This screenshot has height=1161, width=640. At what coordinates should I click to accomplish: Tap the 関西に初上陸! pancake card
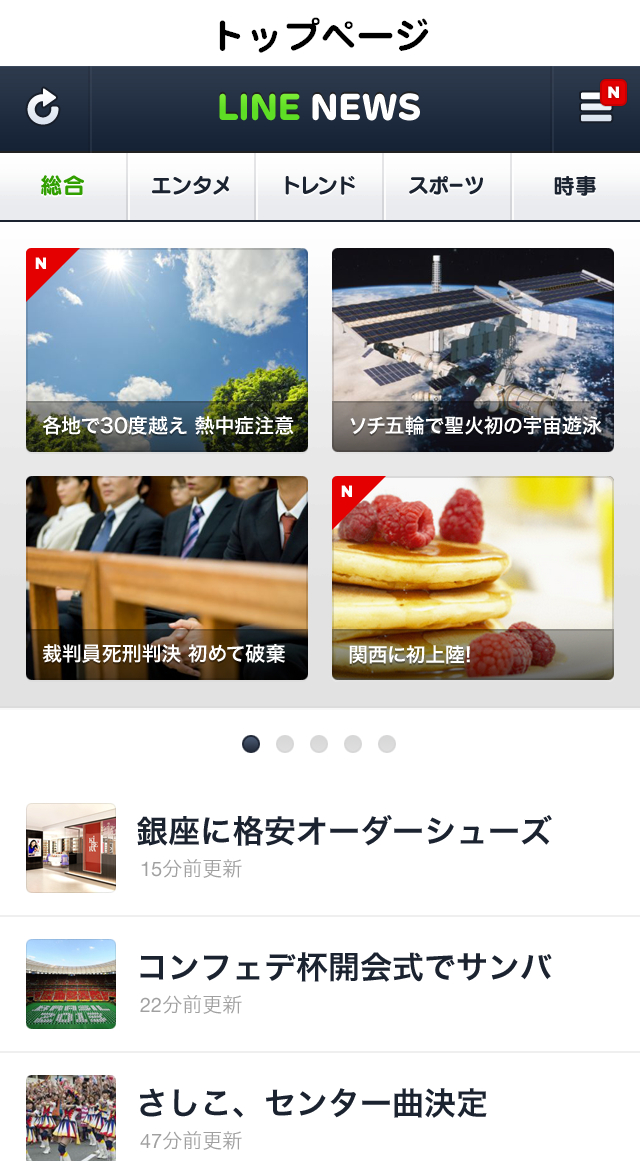tap(473, 578)
